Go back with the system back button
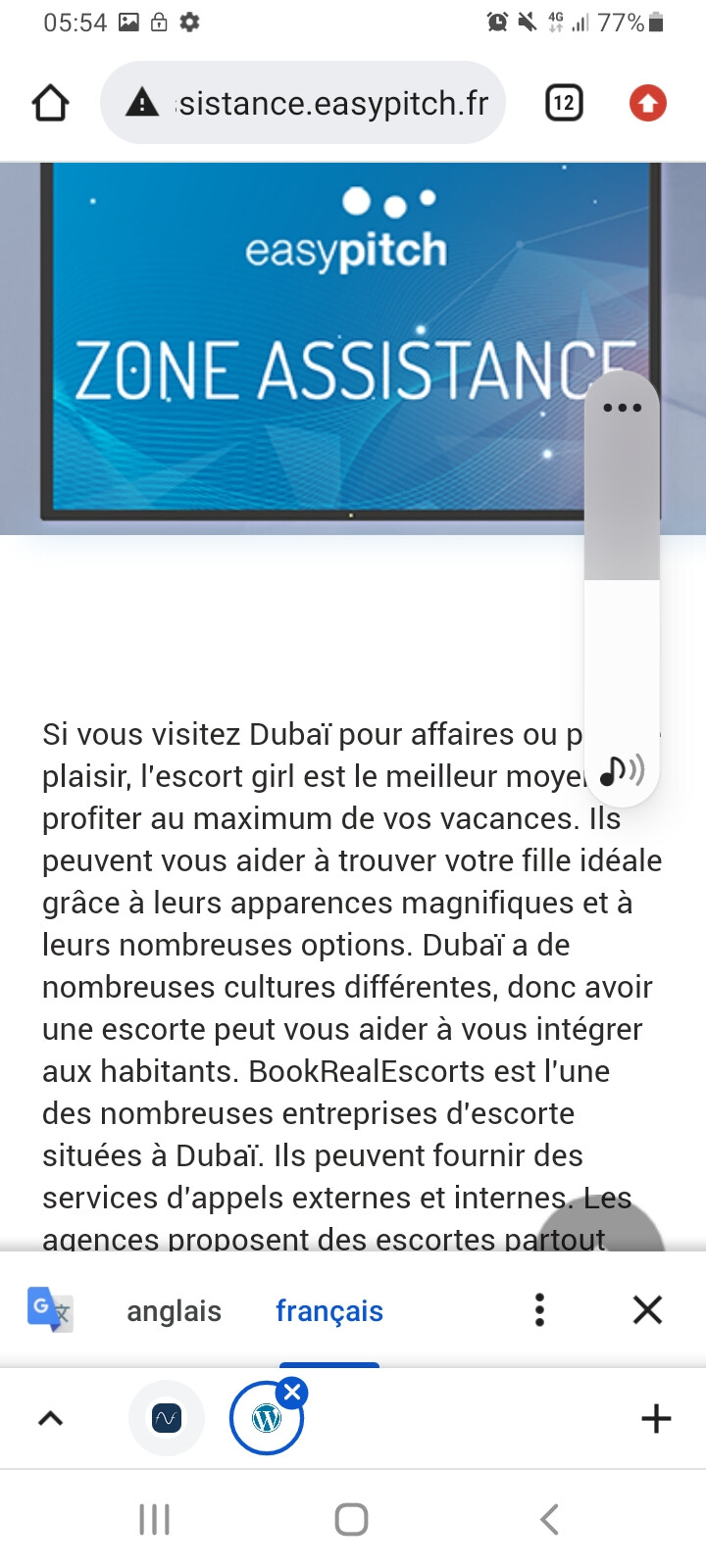This screenshot has width=706, height=1568. (549, 1520)
